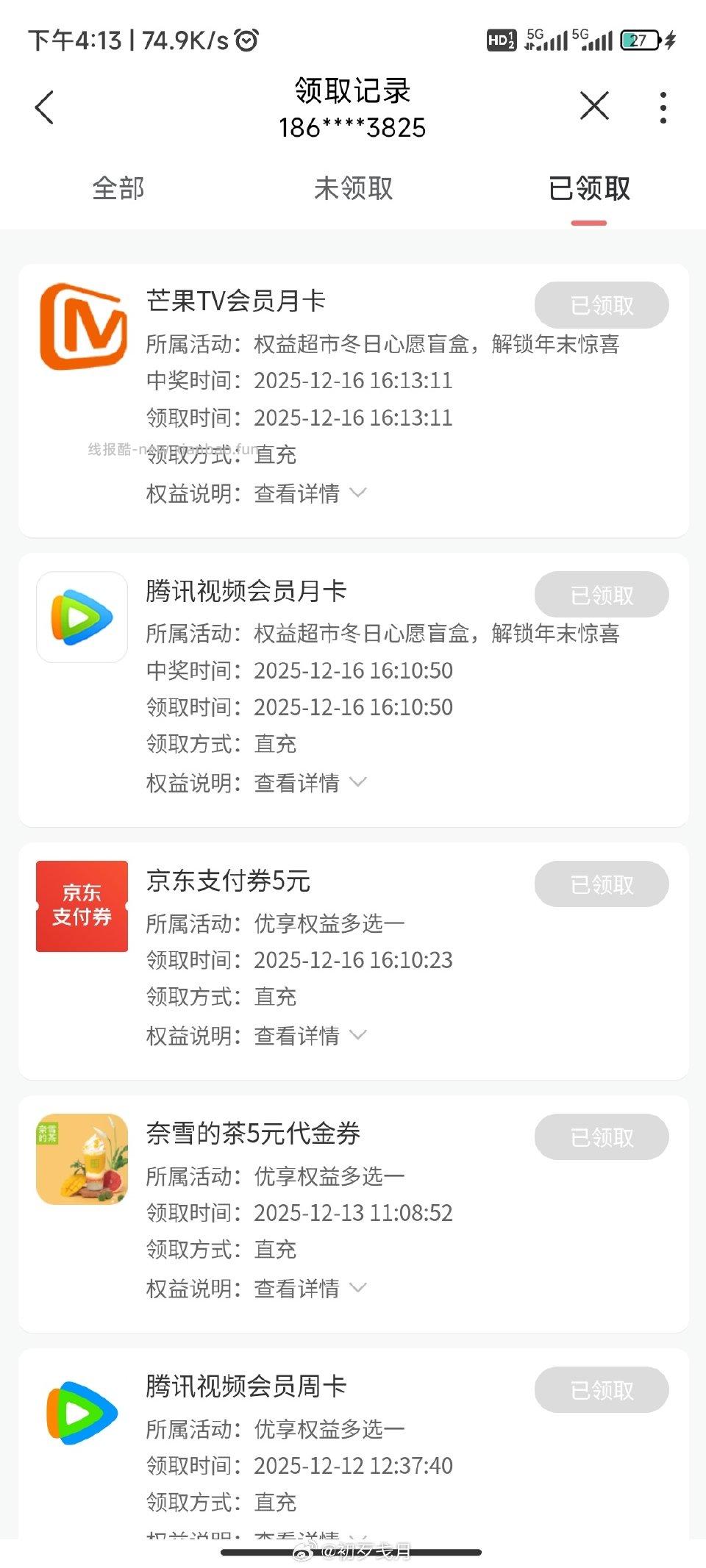Open 查看详情 link for Tencent Video monthly card
Image resolution: width=706 pixels, height=1568 pixels.
pos(297,782)
